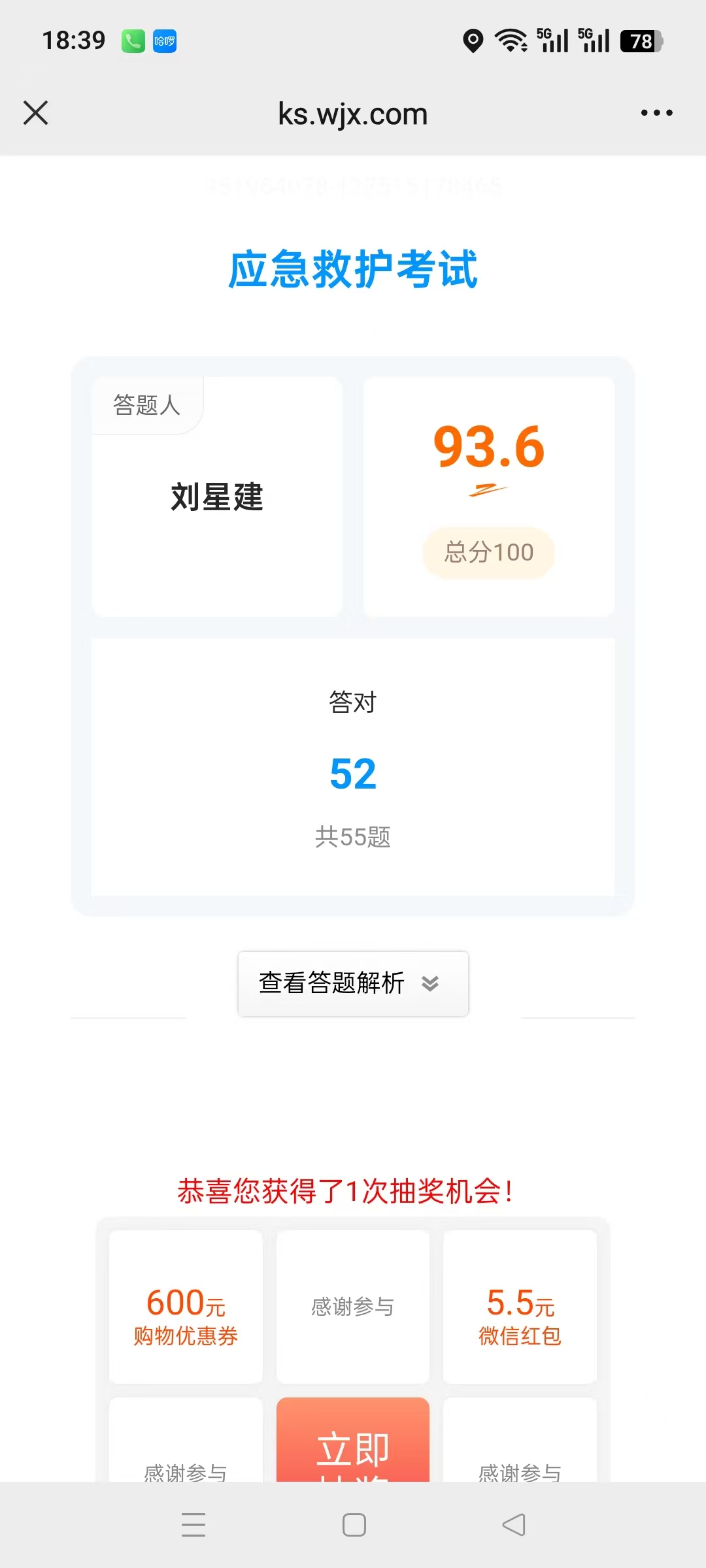Go back using the system back button

(514, 1525)
